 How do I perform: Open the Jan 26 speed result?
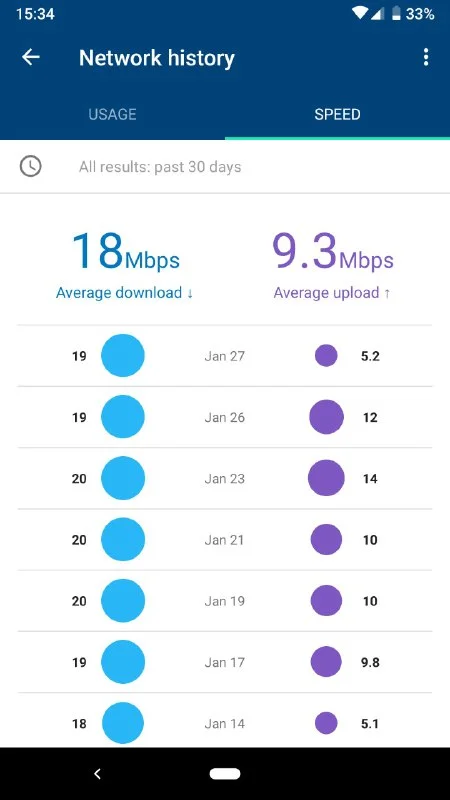click(225, 417)
